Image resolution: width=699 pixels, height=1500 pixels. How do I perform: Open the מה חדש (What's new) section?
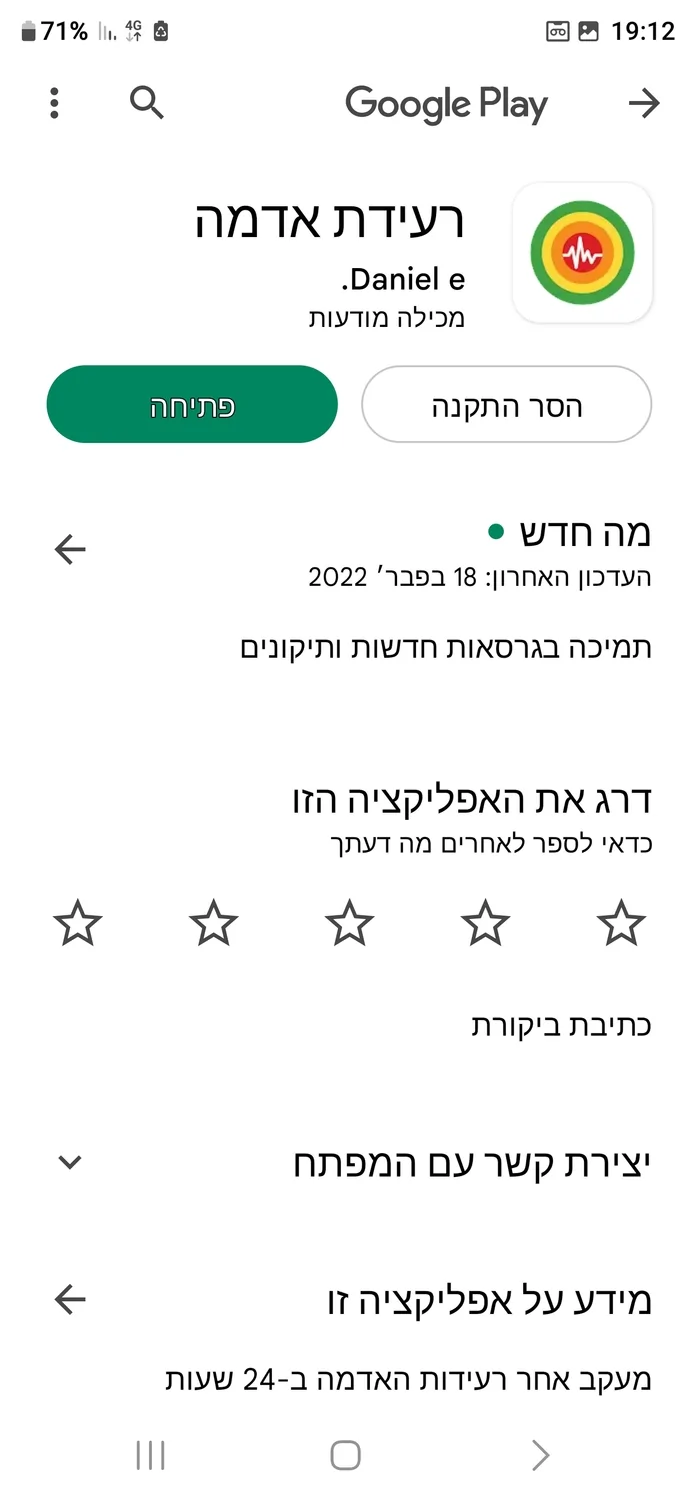(70, 549)
